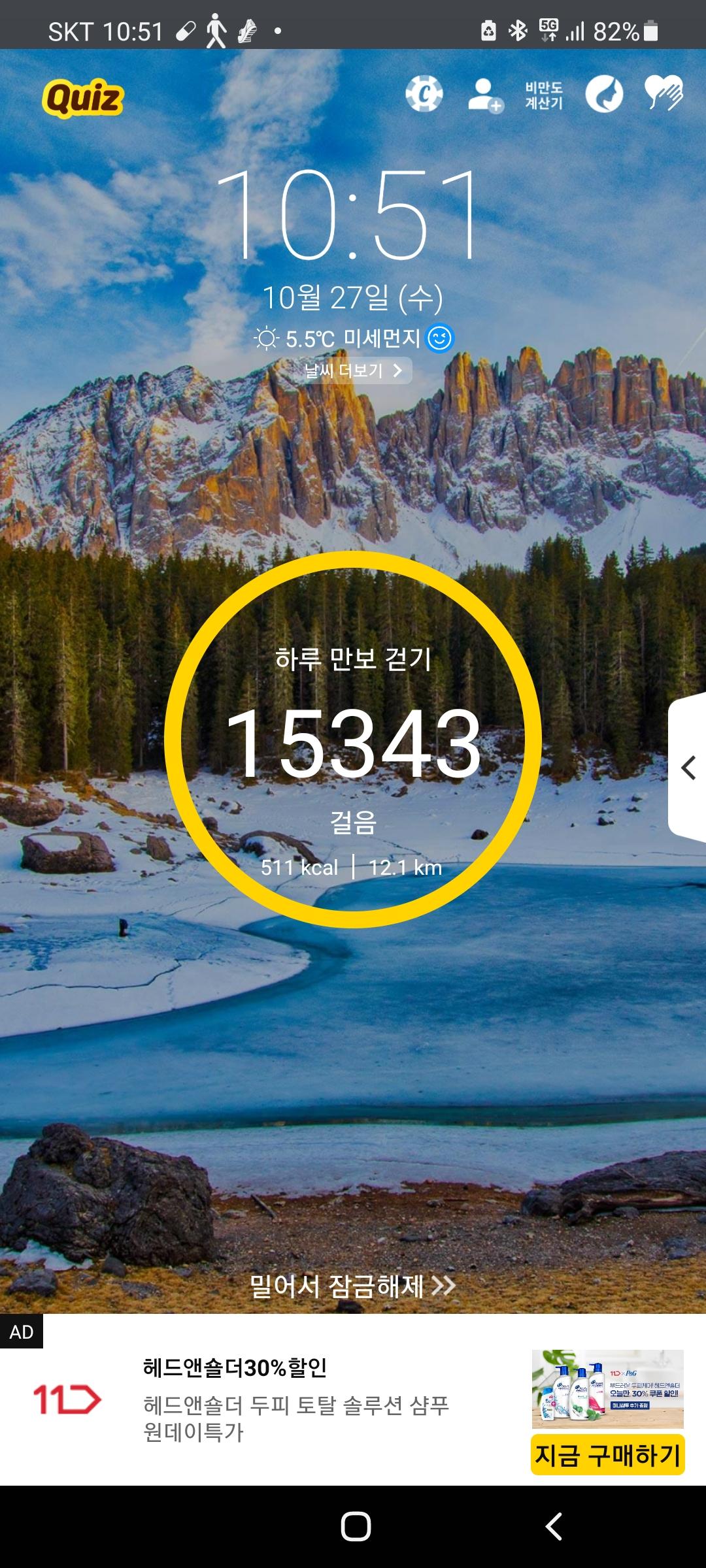This screenshot has height=1568, width=706.
Task: Open the 비만도 계산기 tool
Action: coord(543,95)
